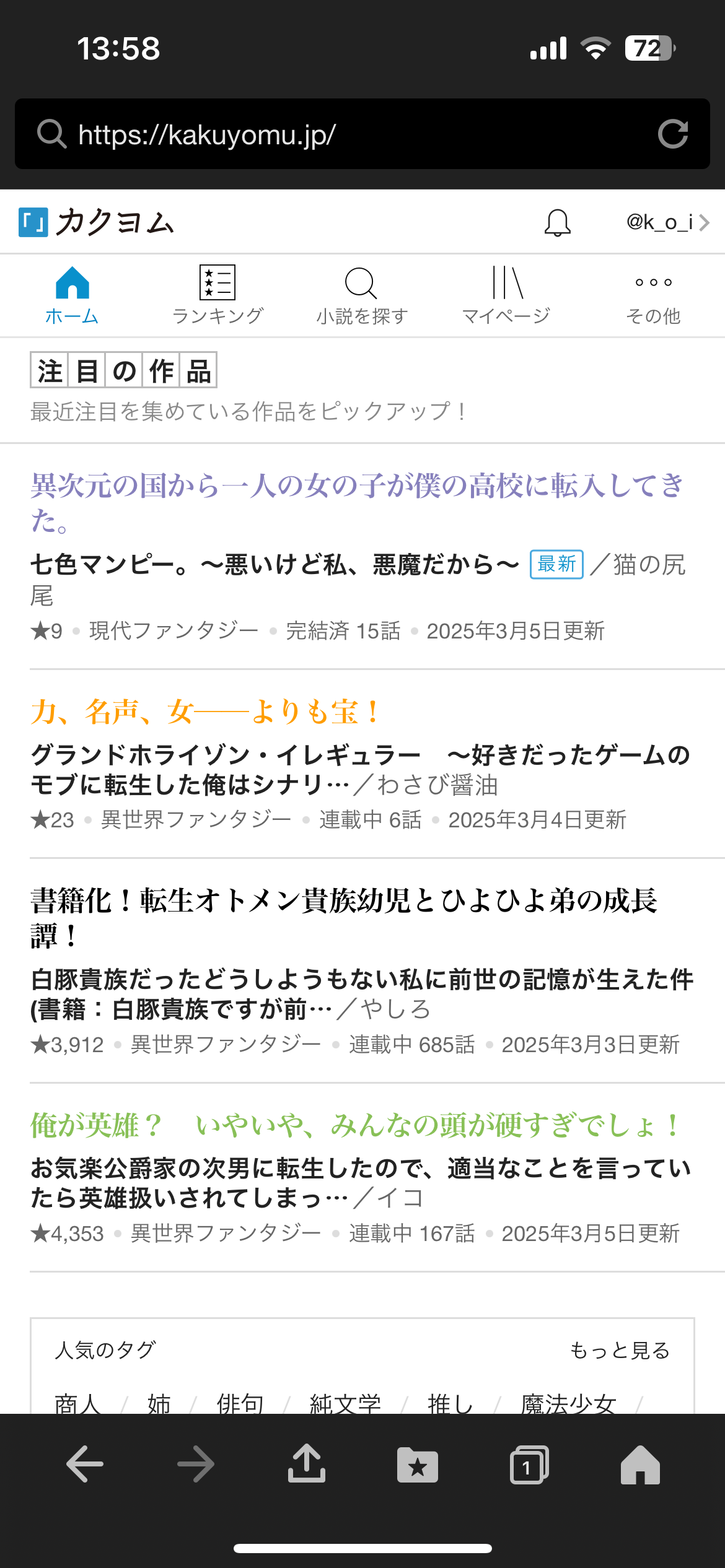Switch to the ランキング tab
Image resolution: width=725 pixels, height=1568 pixels.
tap(217, 295)
